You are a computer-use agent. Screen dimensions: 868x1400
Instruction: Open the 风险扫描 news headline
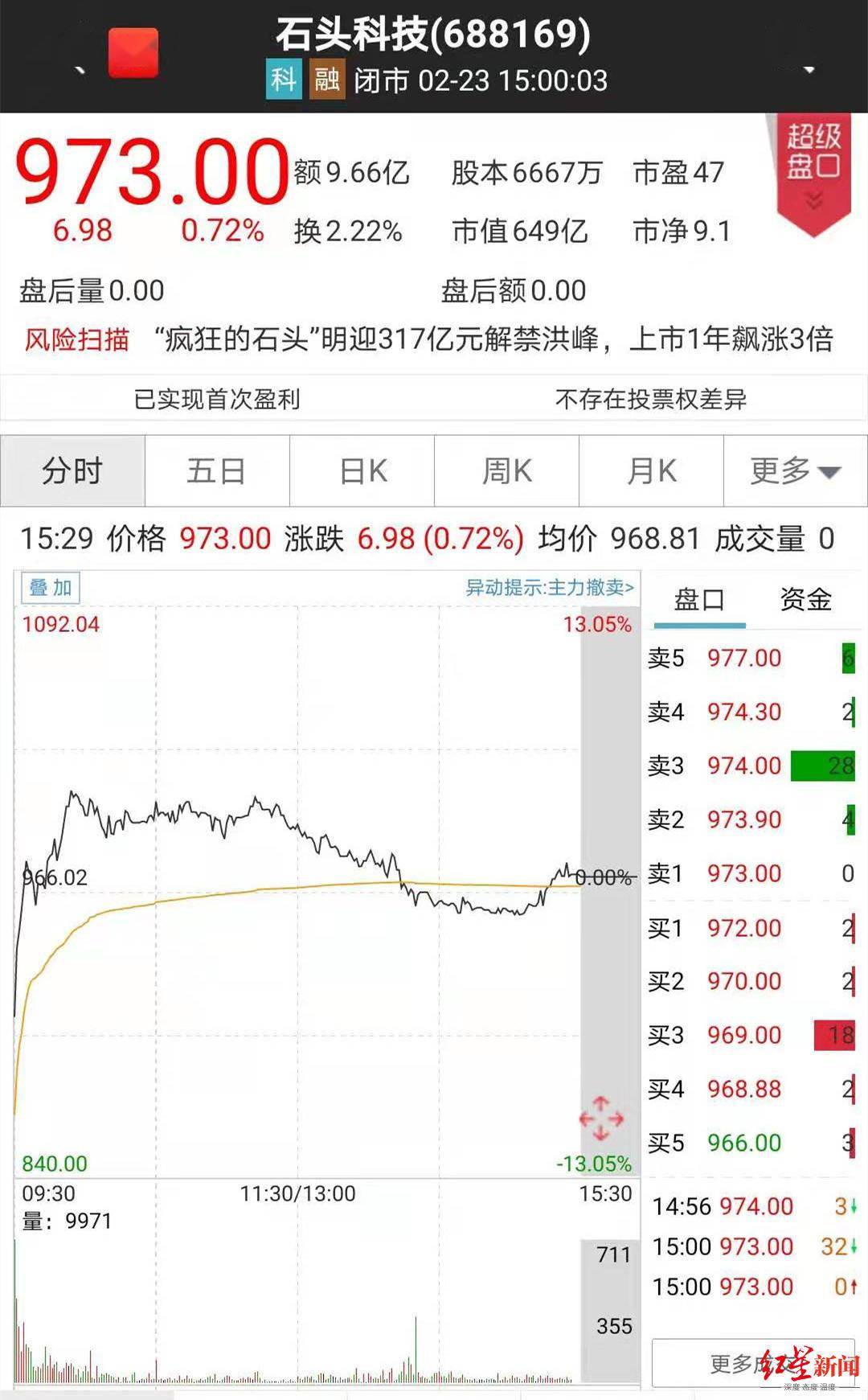pos(78,341)
